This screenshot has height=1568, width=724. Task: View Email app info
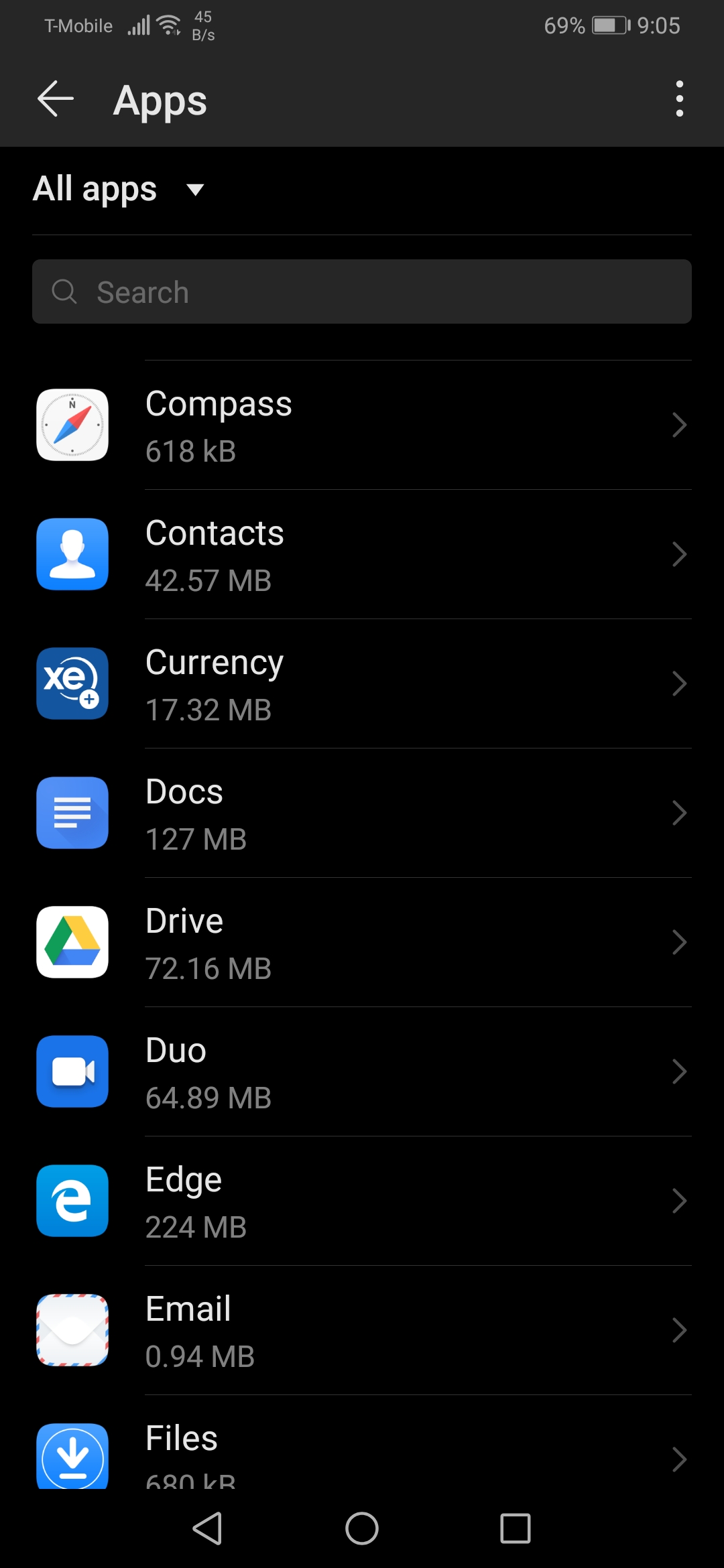pyautogui.click(x=362, y=1331)
